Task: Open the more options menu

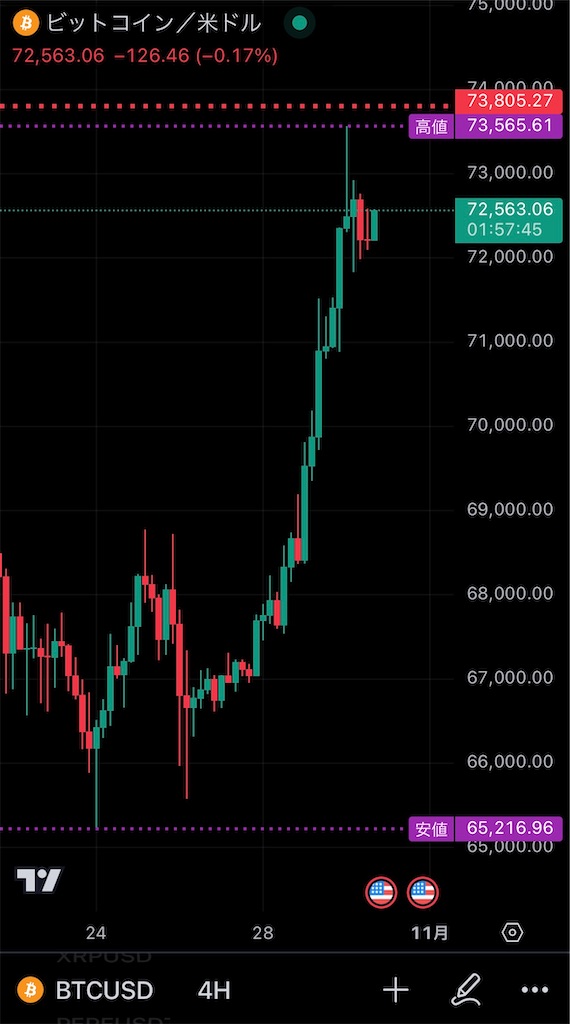Action: point(535,990)
